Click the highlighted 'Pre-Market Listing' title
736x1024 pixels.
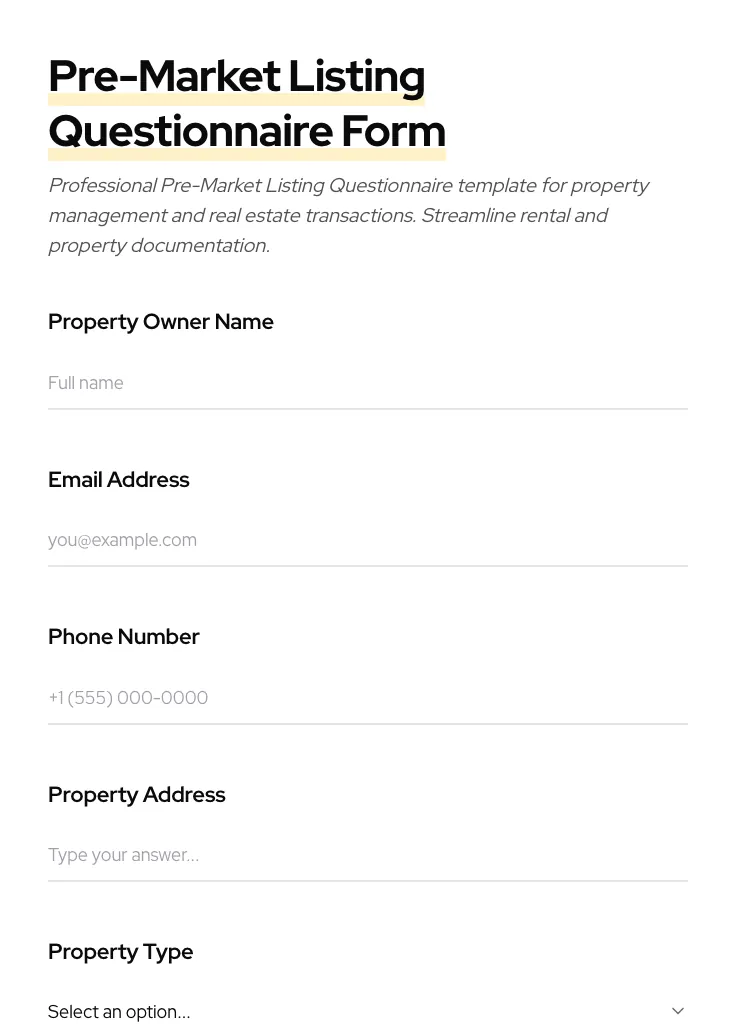236,76
